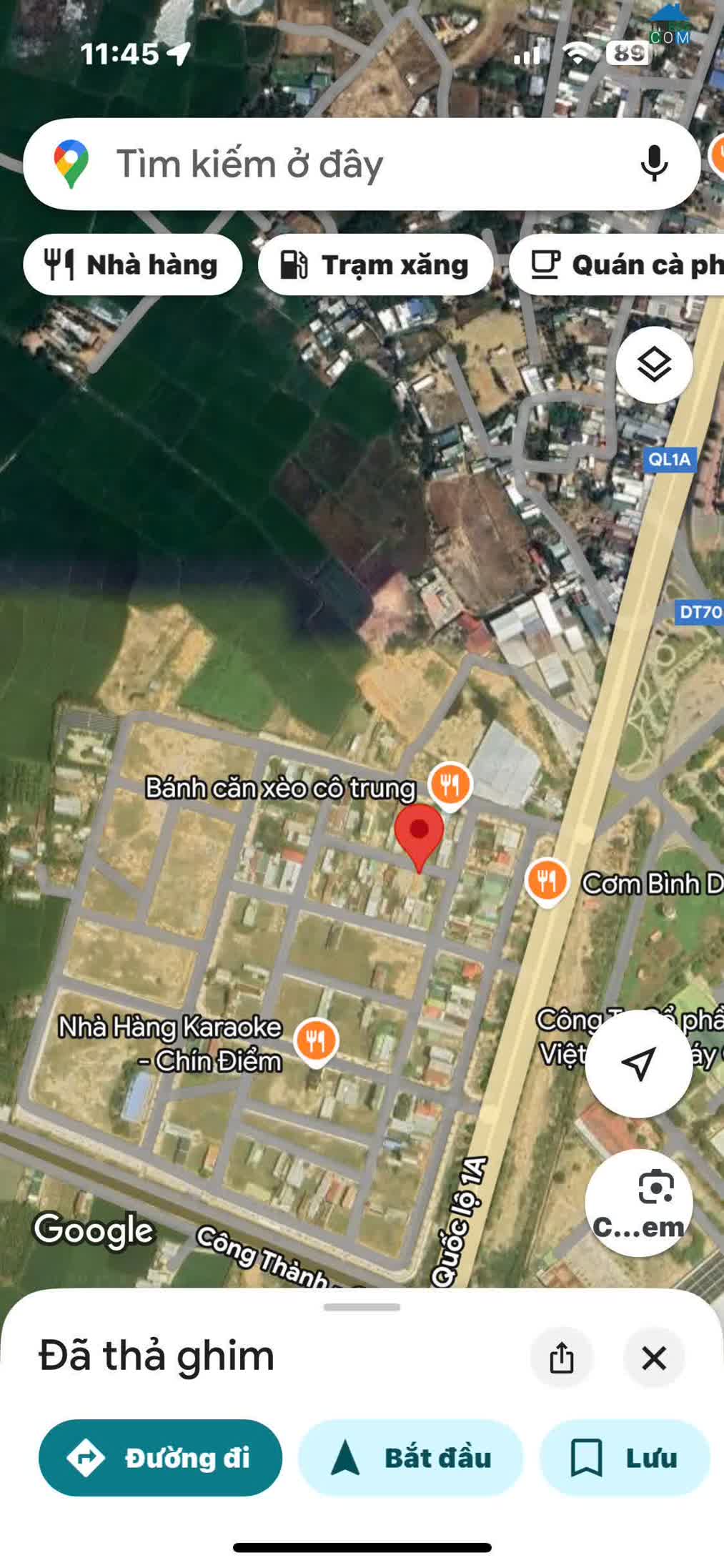The width and height of the screenshot is (724, 1568).
Task: Open the 'Cơm Bình Dân' restaurant marker
Action: click(547, 880)
